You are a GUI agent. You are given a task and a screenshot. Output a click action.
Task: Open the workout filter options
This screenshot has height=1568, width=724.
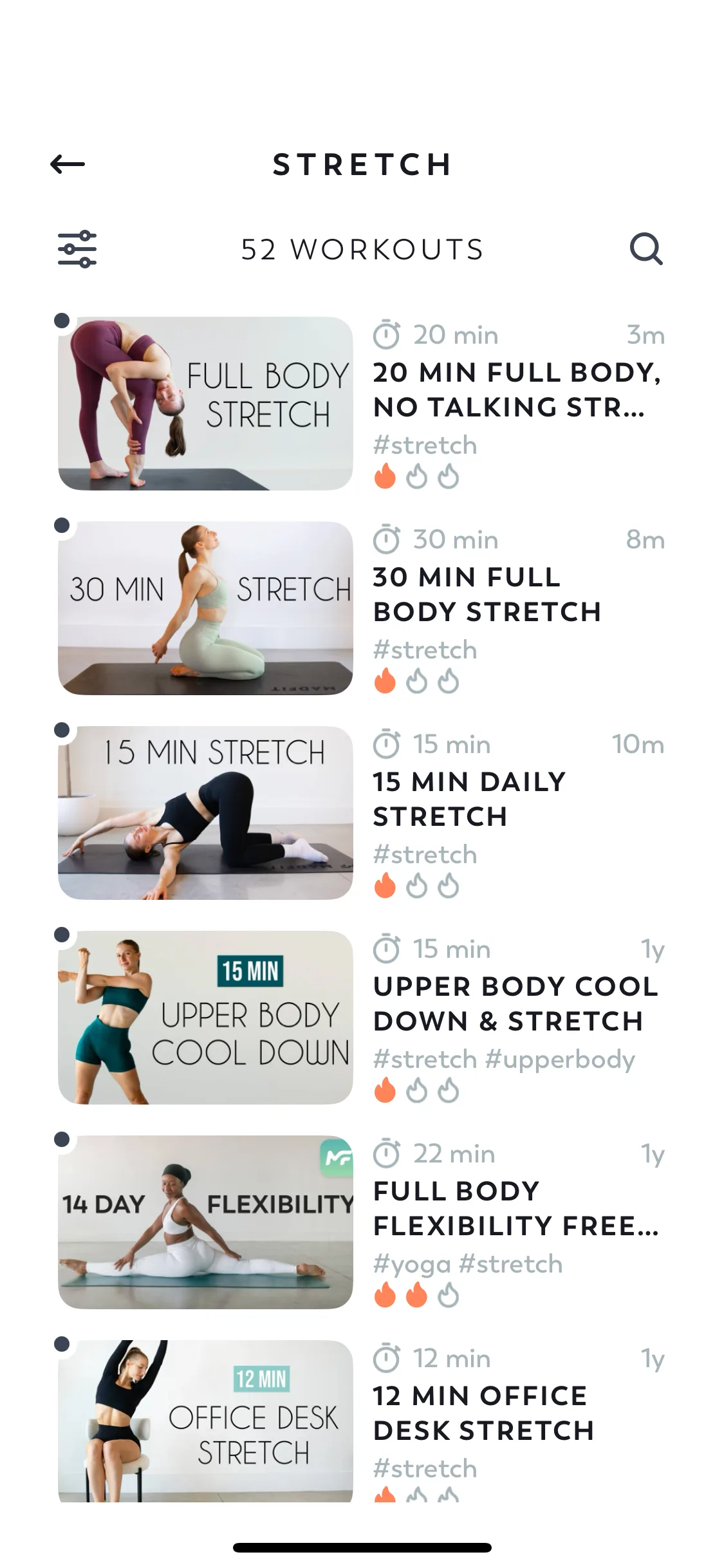(x=77, y=249)
